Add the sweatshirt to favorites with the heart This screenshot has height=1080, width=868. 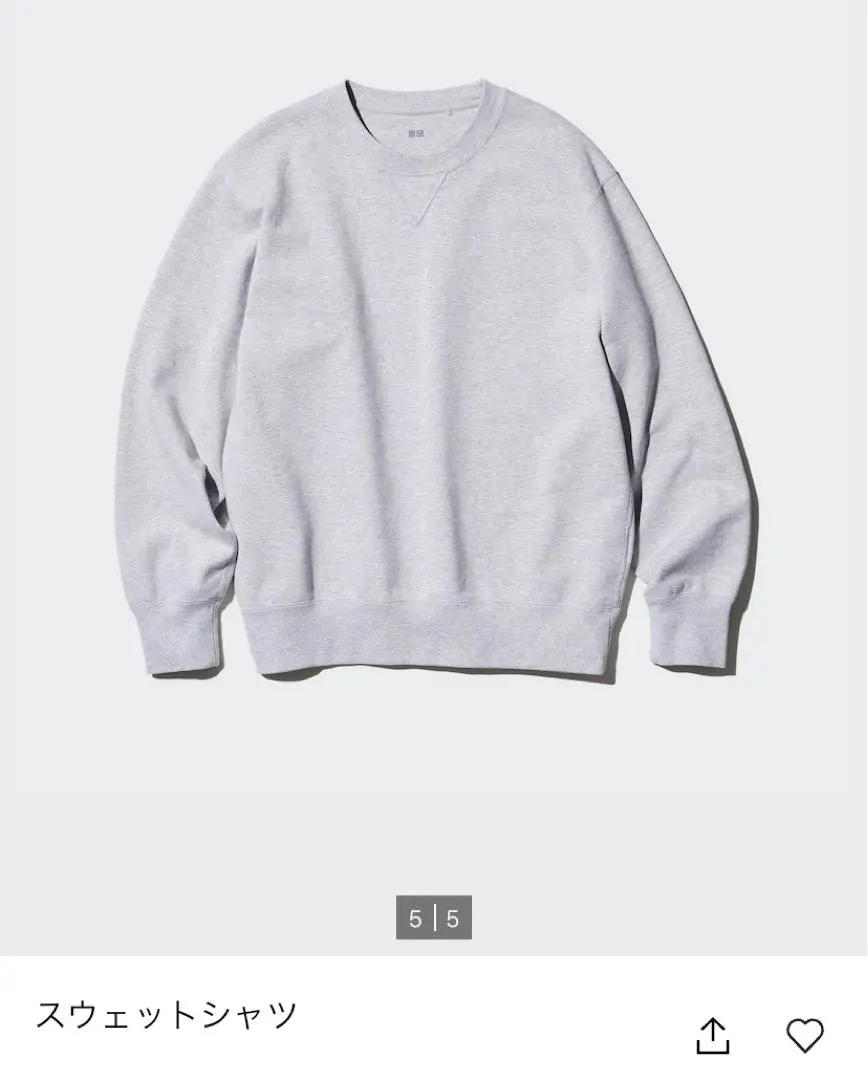pos(804,1035)
